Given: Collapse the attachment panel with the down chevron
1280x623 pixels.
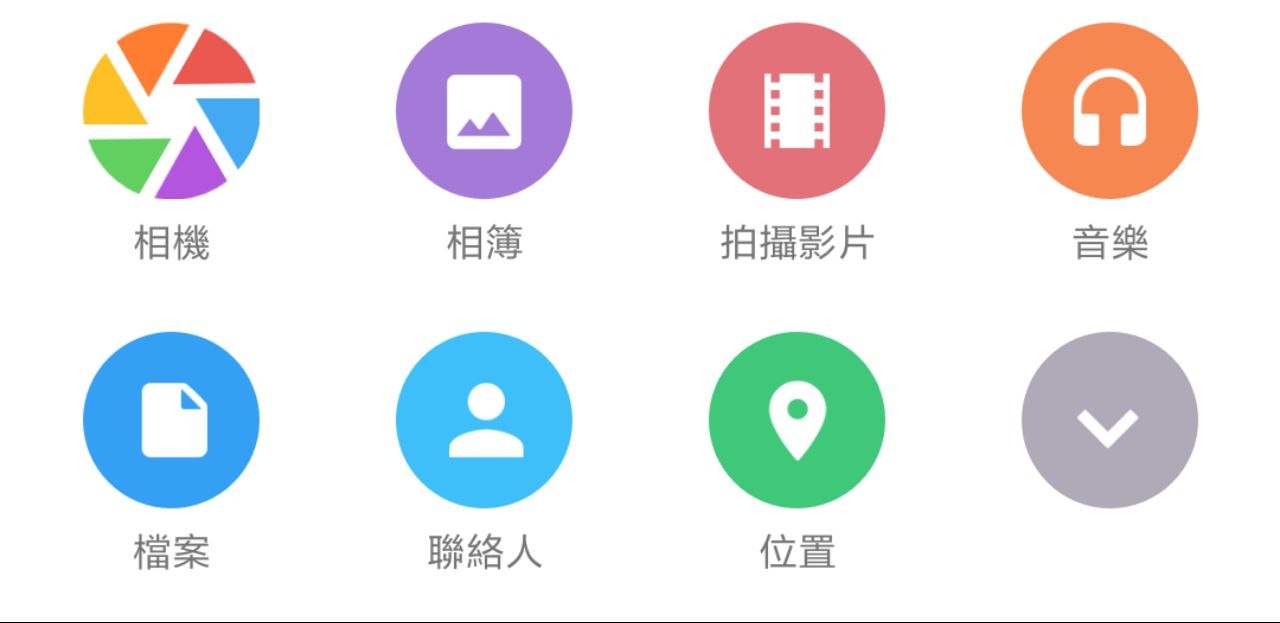Looking at the screenshot, I should (x=1109, y=420).
